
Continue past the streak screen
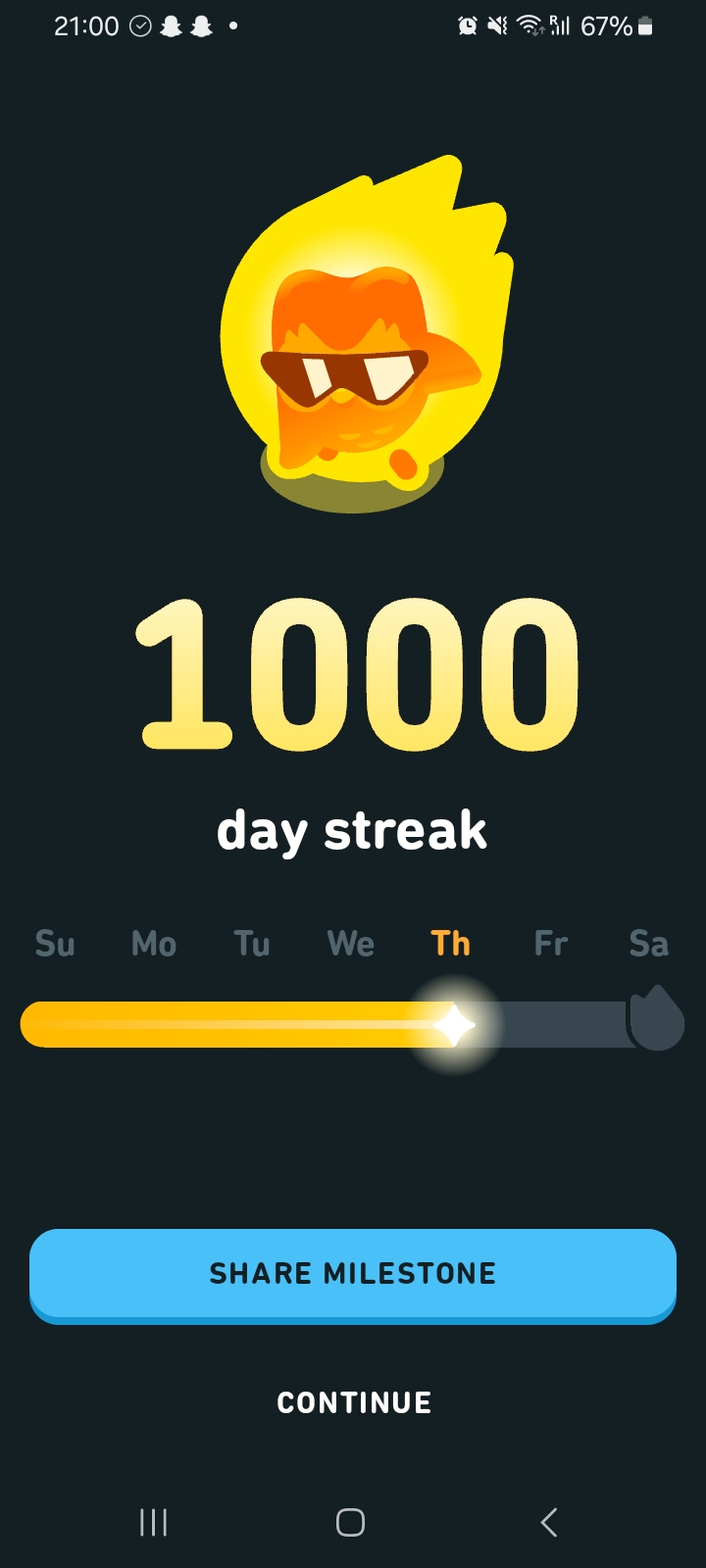coord(353,1402)
